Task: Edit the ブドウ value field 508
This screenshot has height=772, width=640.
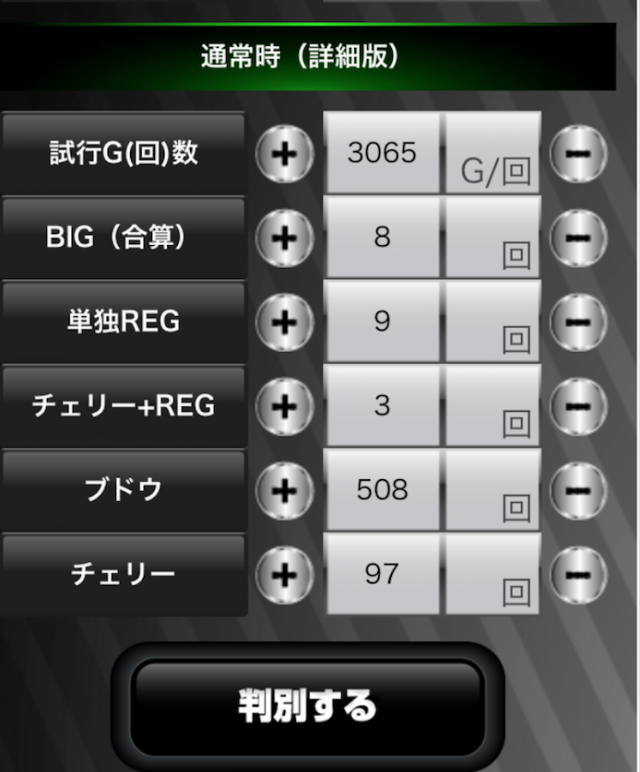Action: pos(382,489)
